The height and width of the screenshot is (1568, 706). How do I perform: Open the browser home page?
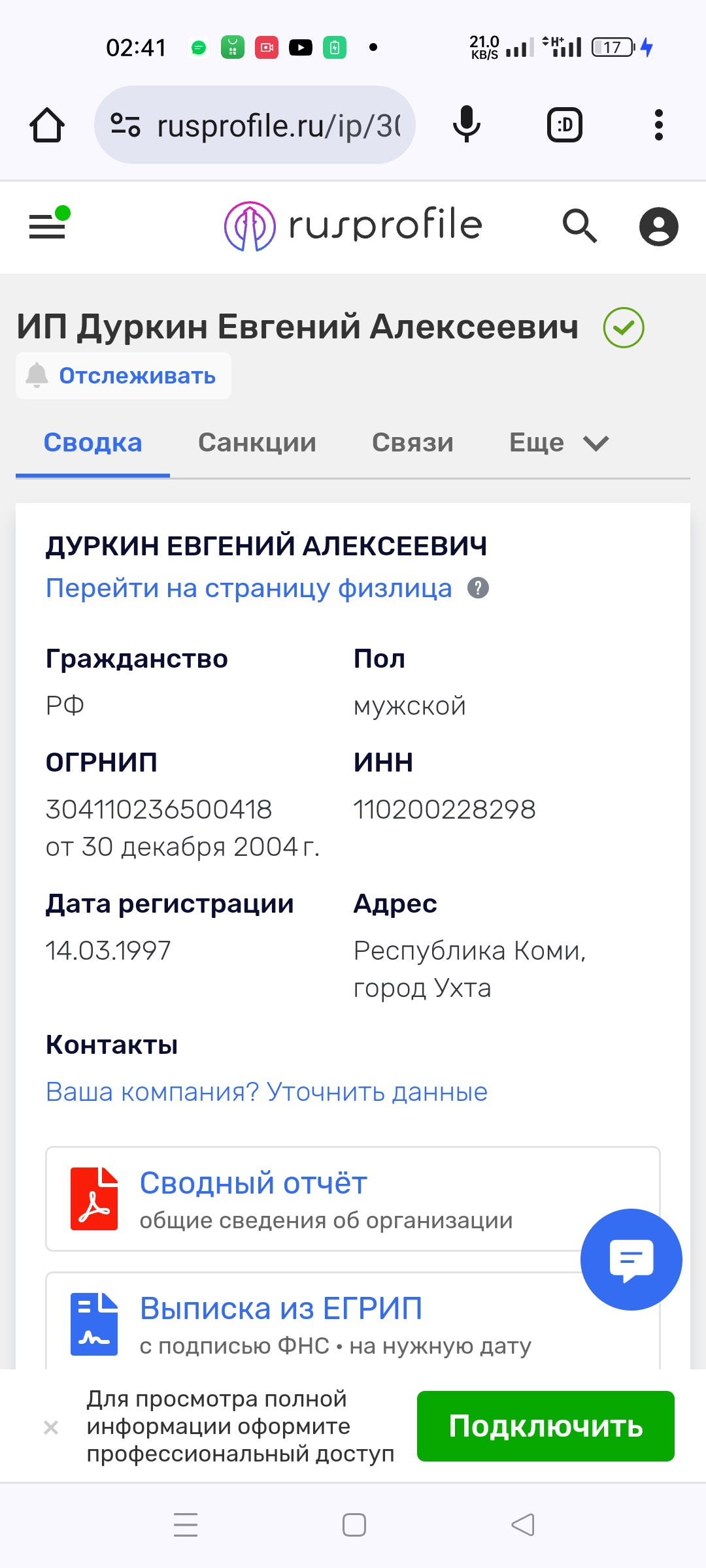pos(47,125)
